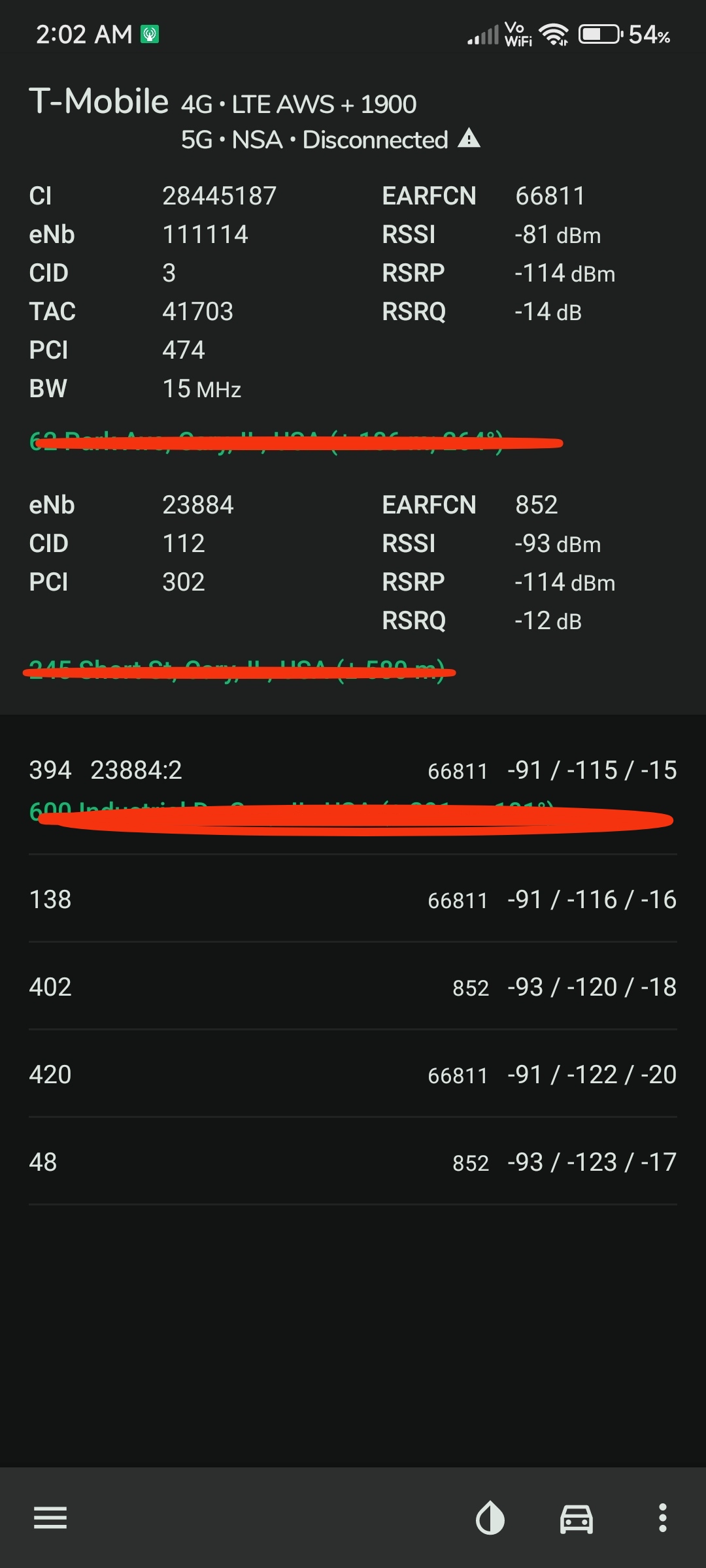Tap the 5G NSA warning triangle

[469, 139]
